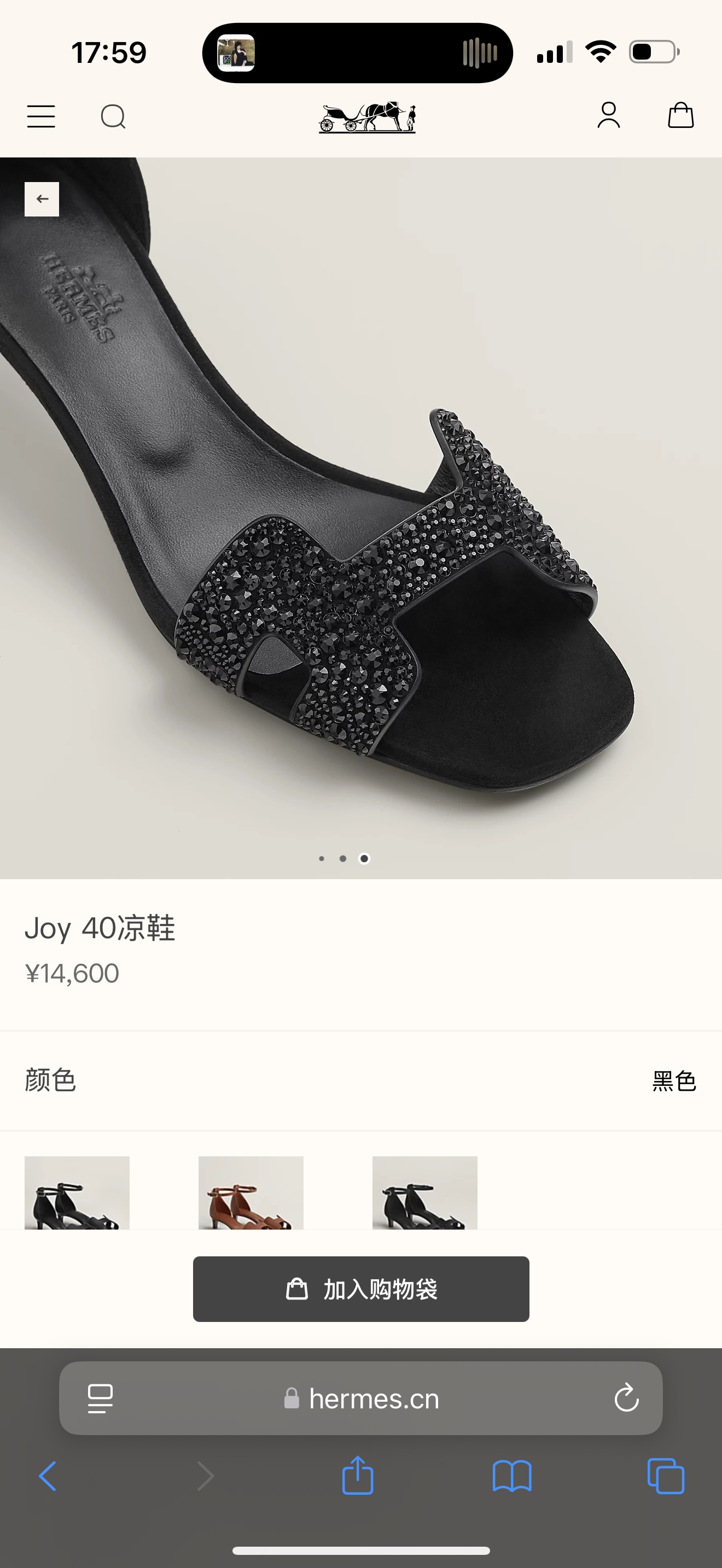Image resolution: width=722 pixels, height=1568 pixels.
Task: Choose the third black sandal color thumbnail
Action: [425, 1192]
